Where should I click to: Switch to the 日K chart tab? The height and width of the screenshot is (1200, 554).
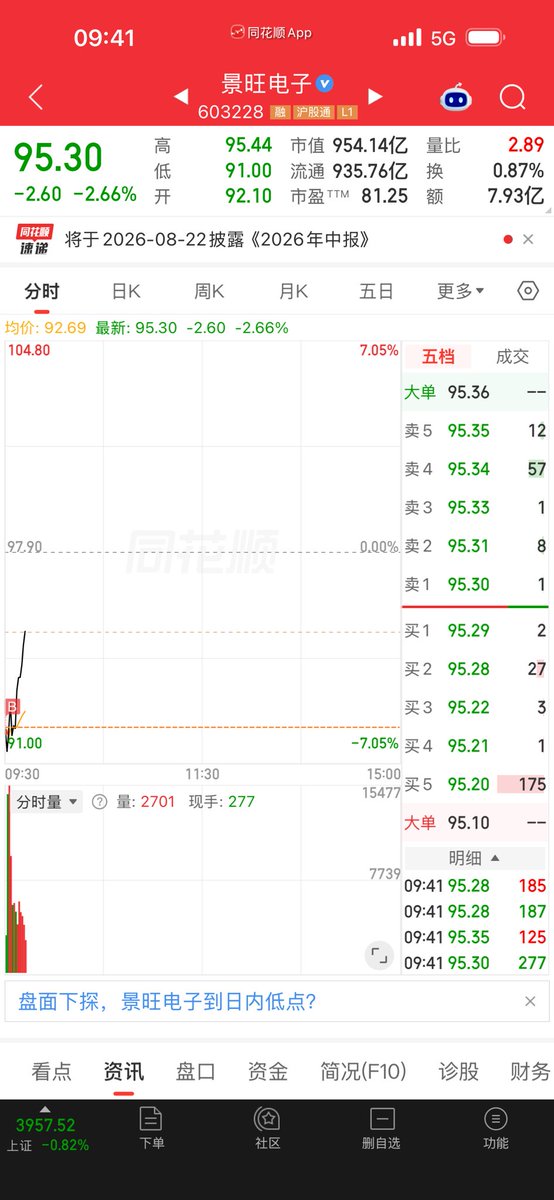coord(126,291)
